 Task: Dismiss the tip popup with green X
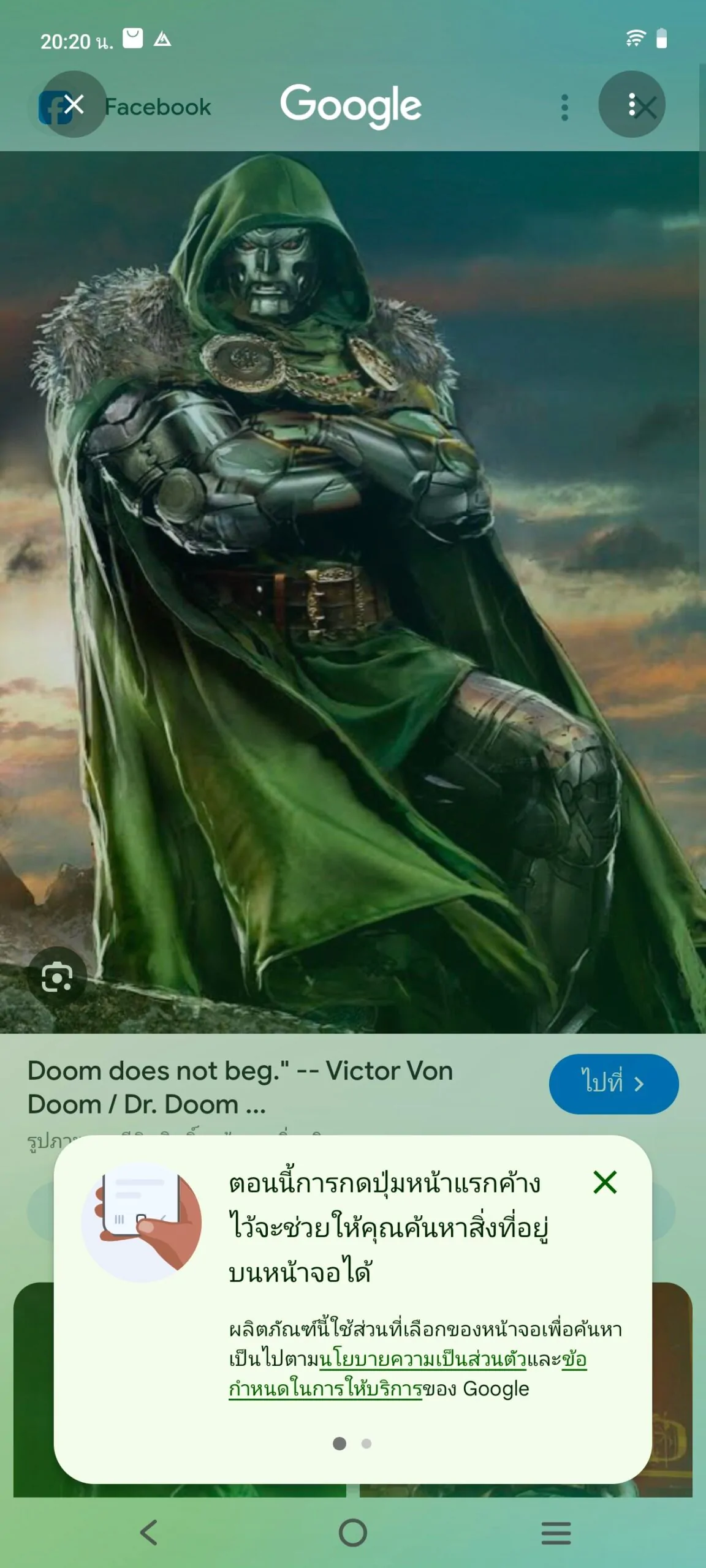605,1182
